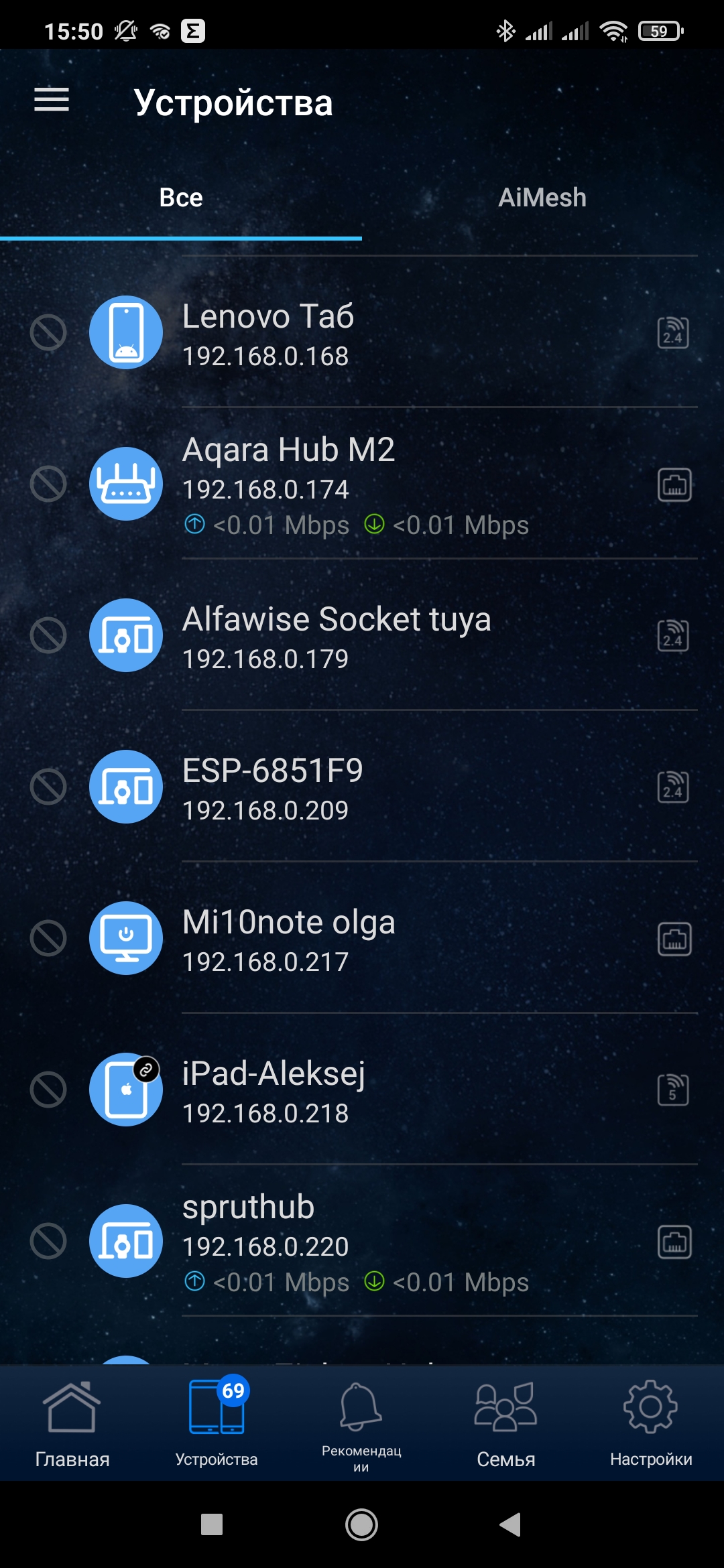Block internet for Aqara Hub M2
Viewport: 724px width, 1568px height.
[x=48, y=484]
